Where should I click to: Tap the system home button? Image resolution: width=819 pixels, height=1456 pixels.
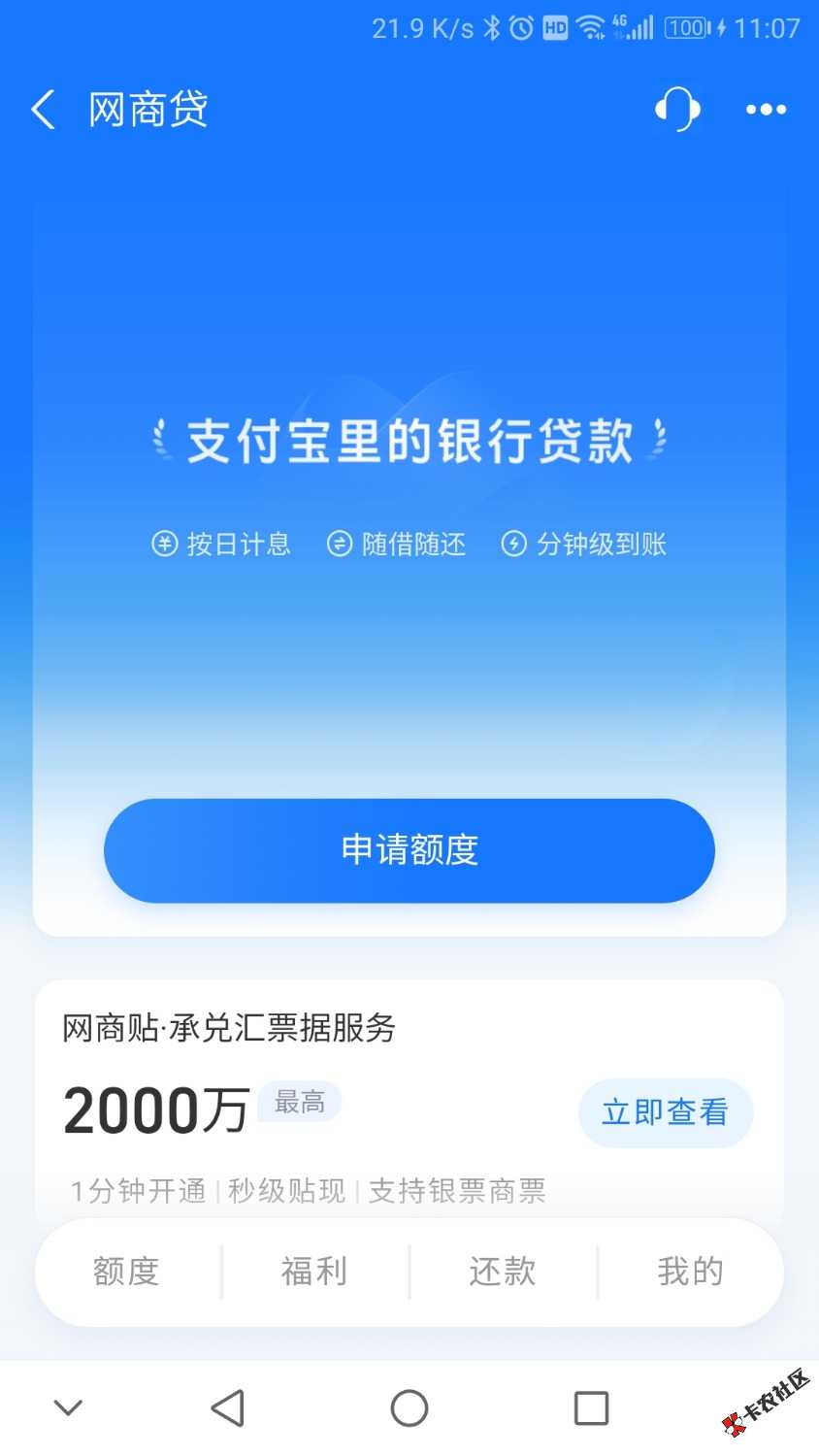[x=409, y=1407]
